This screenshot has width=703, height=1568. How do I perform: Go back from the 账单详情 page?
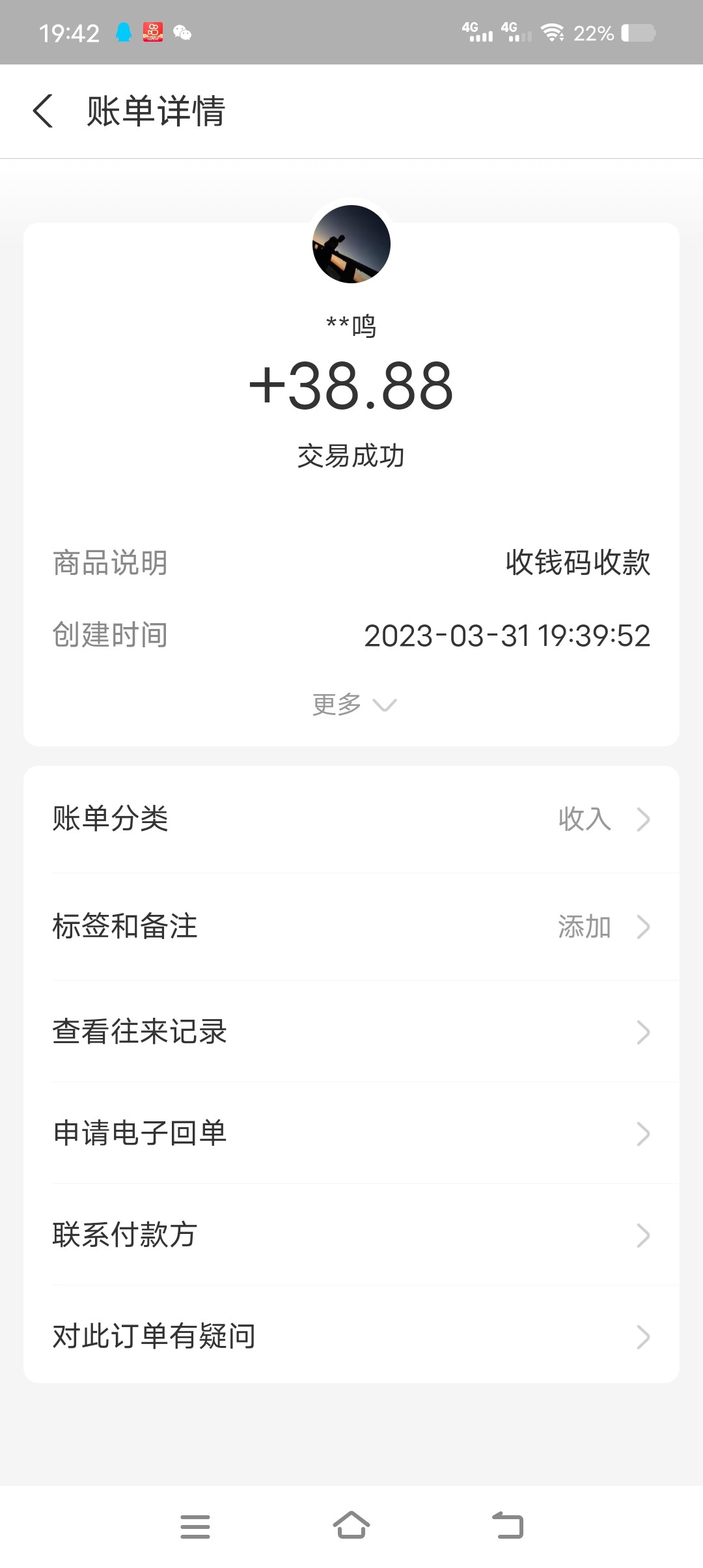click(x=43, y=111)
